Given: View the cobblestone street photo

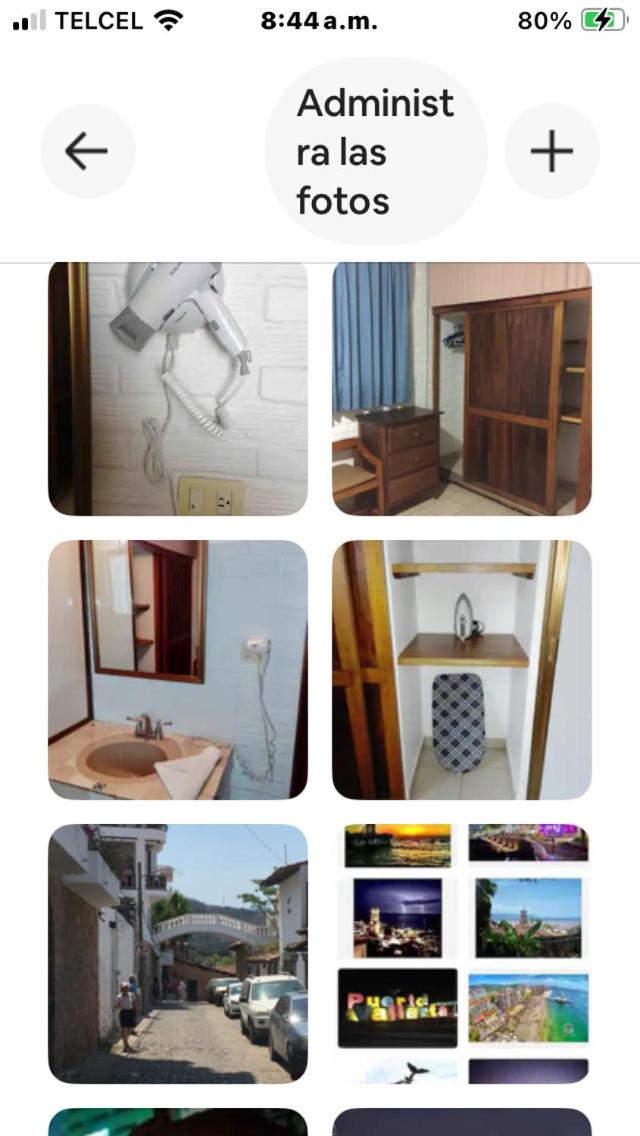Looking at the screenshot, I should pyautogui.click(x=178, y=952).
